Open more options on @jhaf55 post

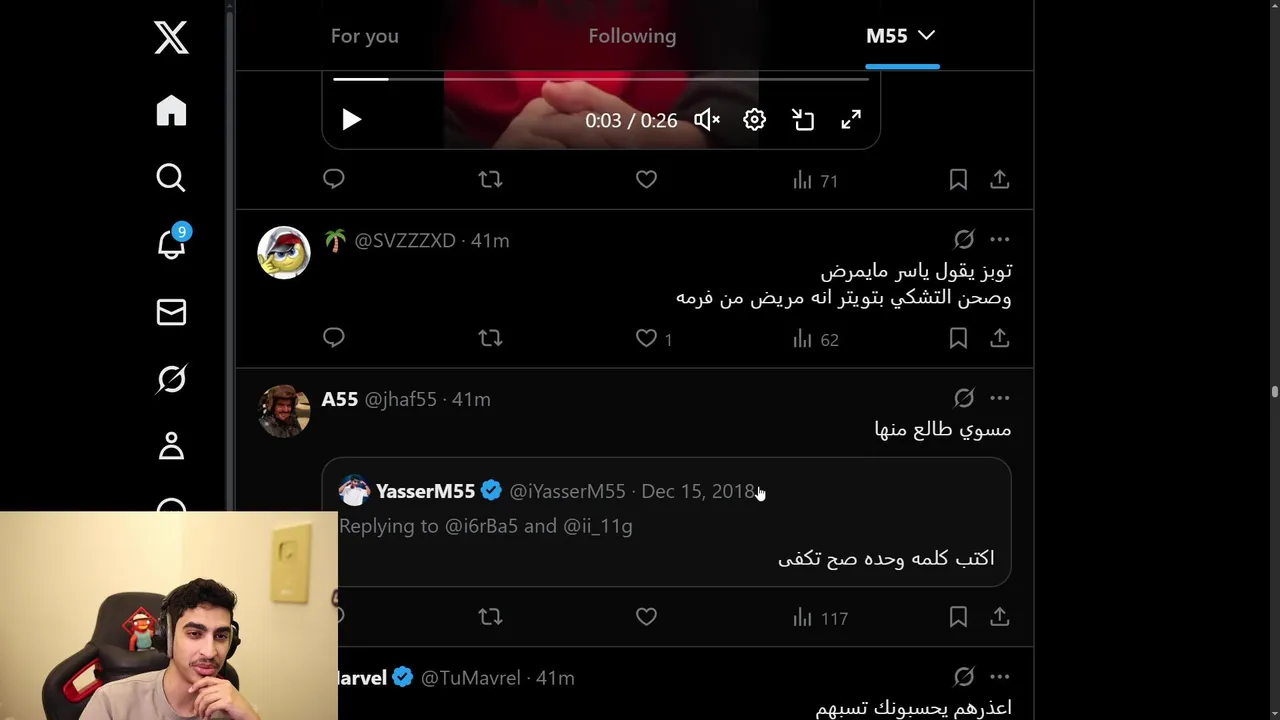(x=999, y=399)
